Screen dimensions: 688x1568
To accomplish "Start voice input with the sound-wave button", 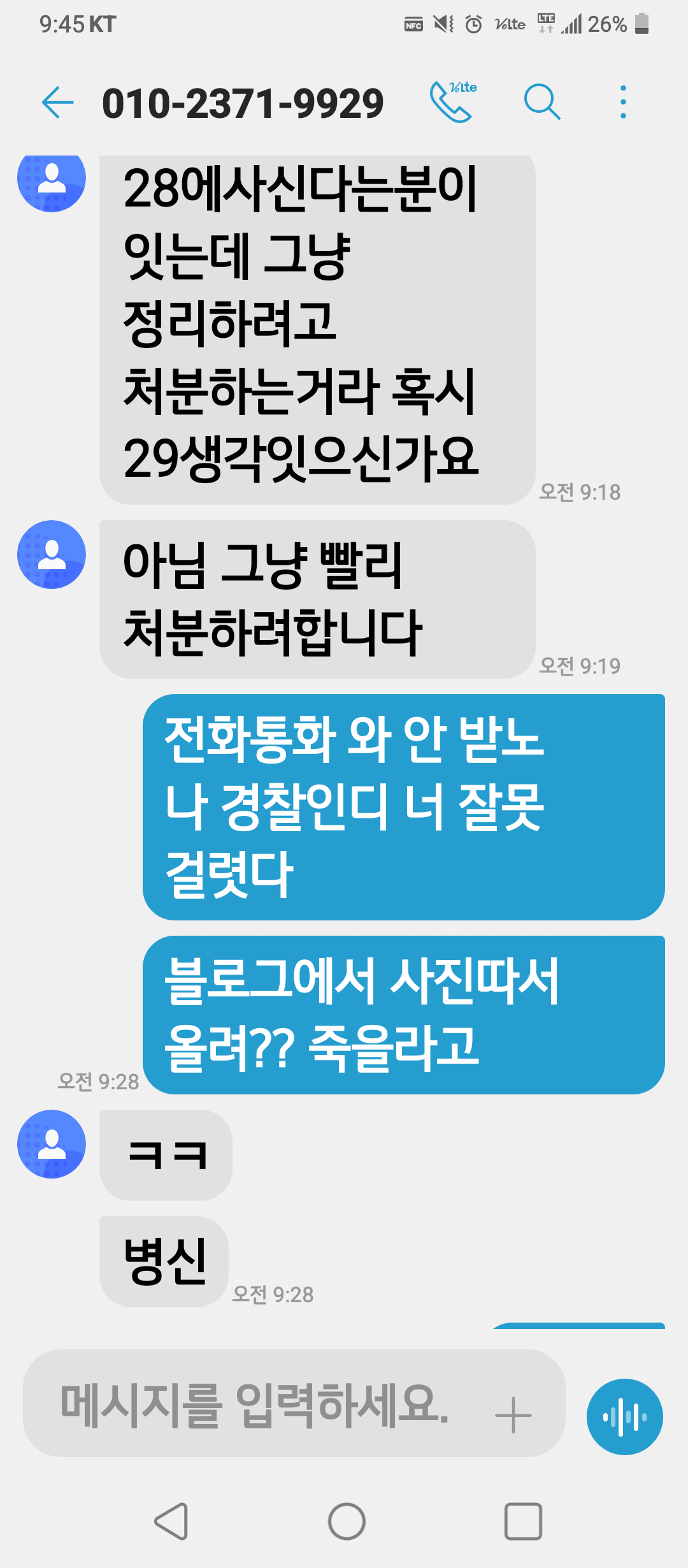I will point(624,1417).
